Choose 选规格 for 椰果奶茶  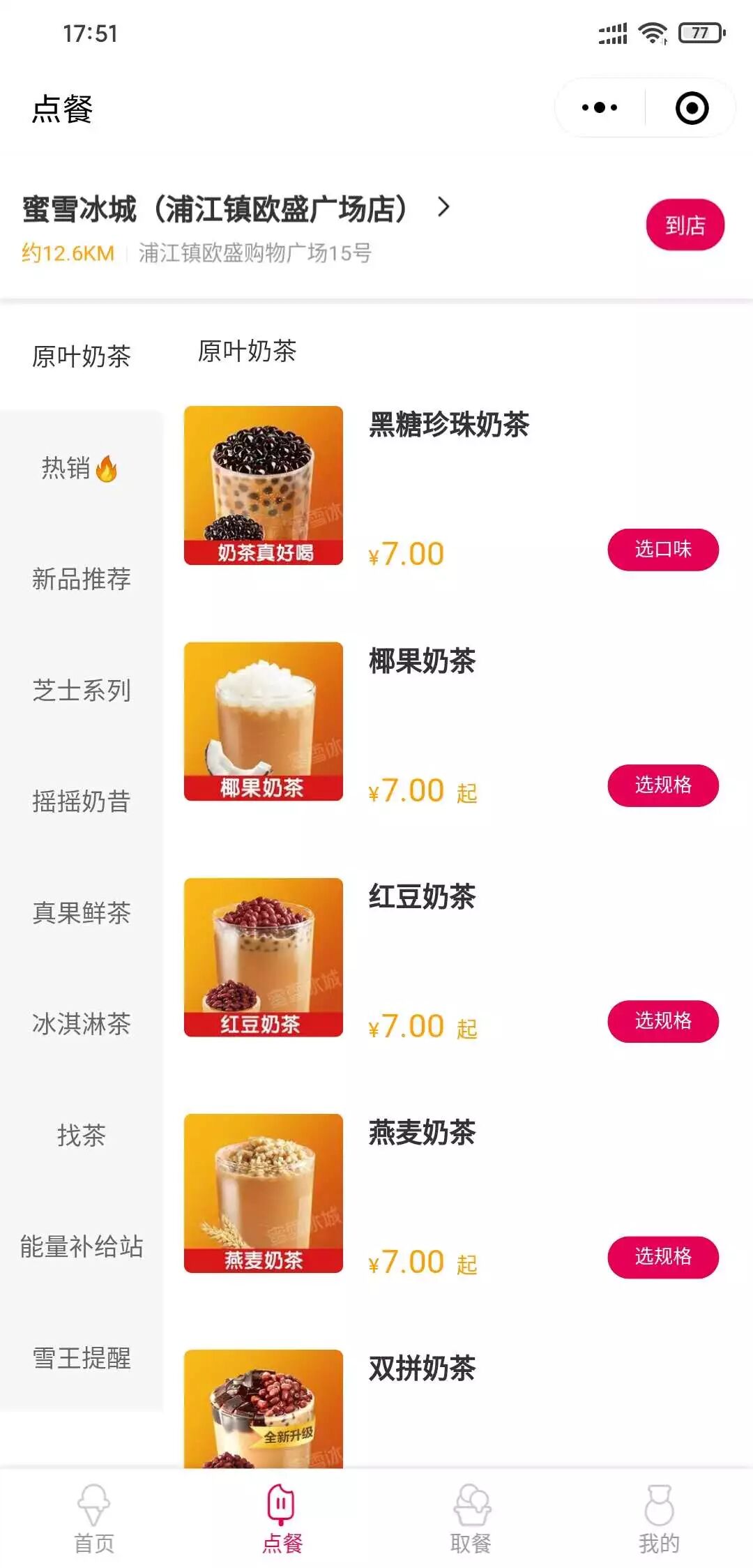662,785
